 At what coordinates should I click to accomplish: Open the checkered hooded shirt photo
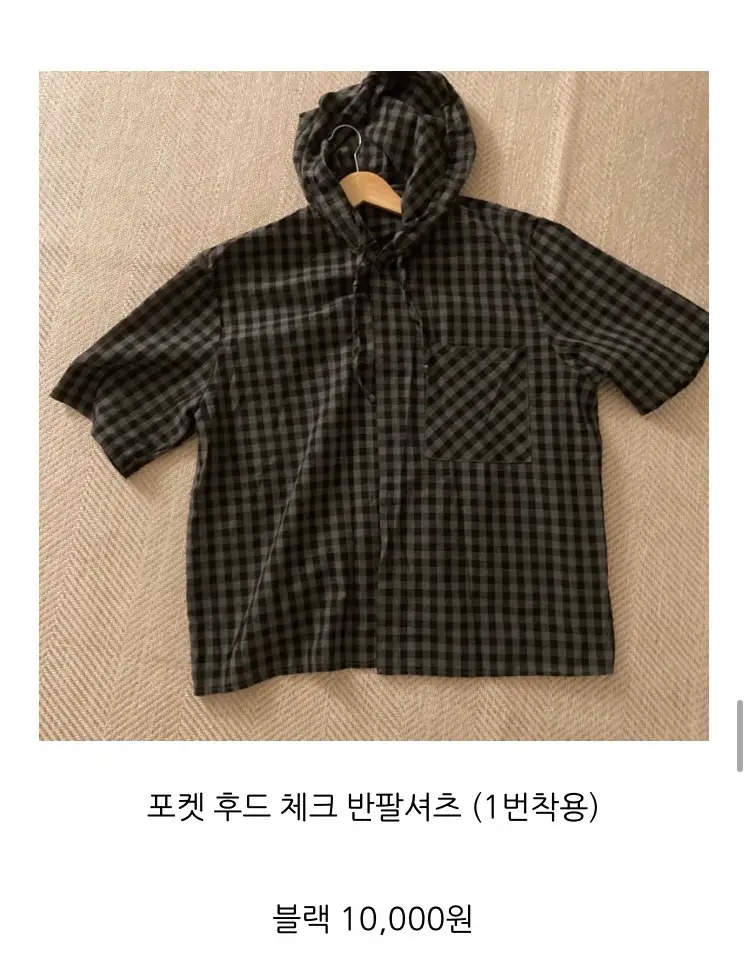click(x=374, y=405)
